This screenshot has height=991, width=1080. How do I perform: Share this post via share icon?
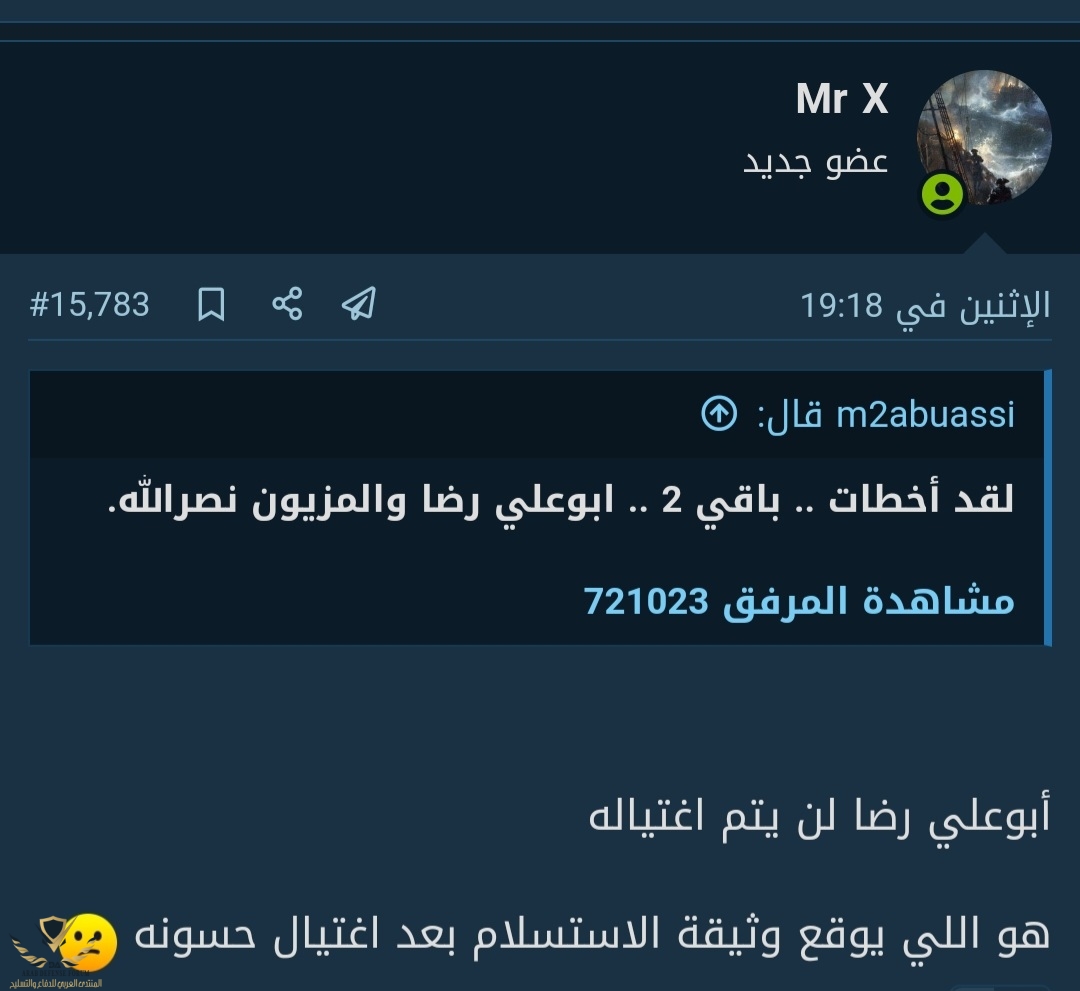287,304
